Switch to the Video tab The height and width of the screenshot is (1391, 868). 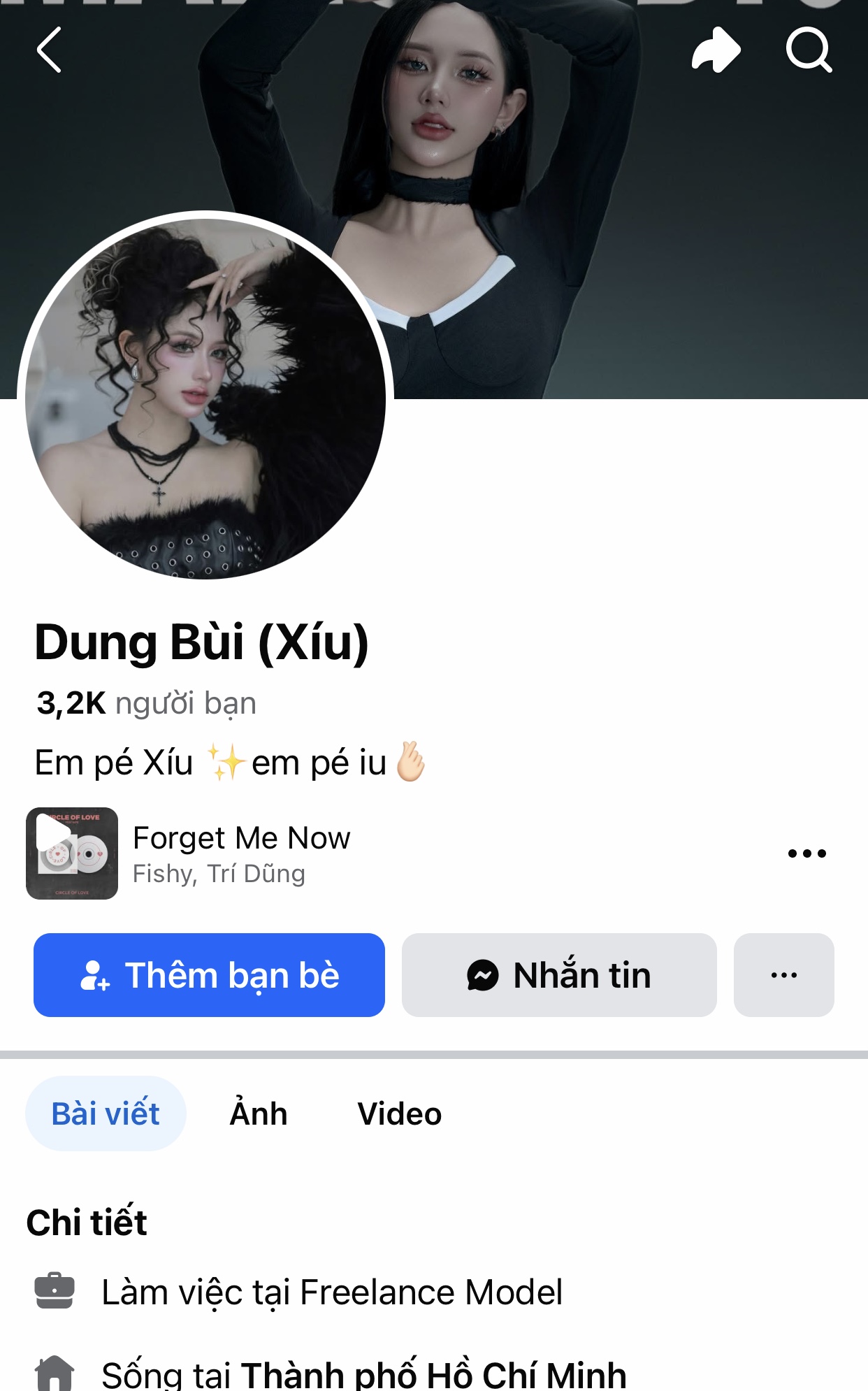click(x=399, y=1113)
